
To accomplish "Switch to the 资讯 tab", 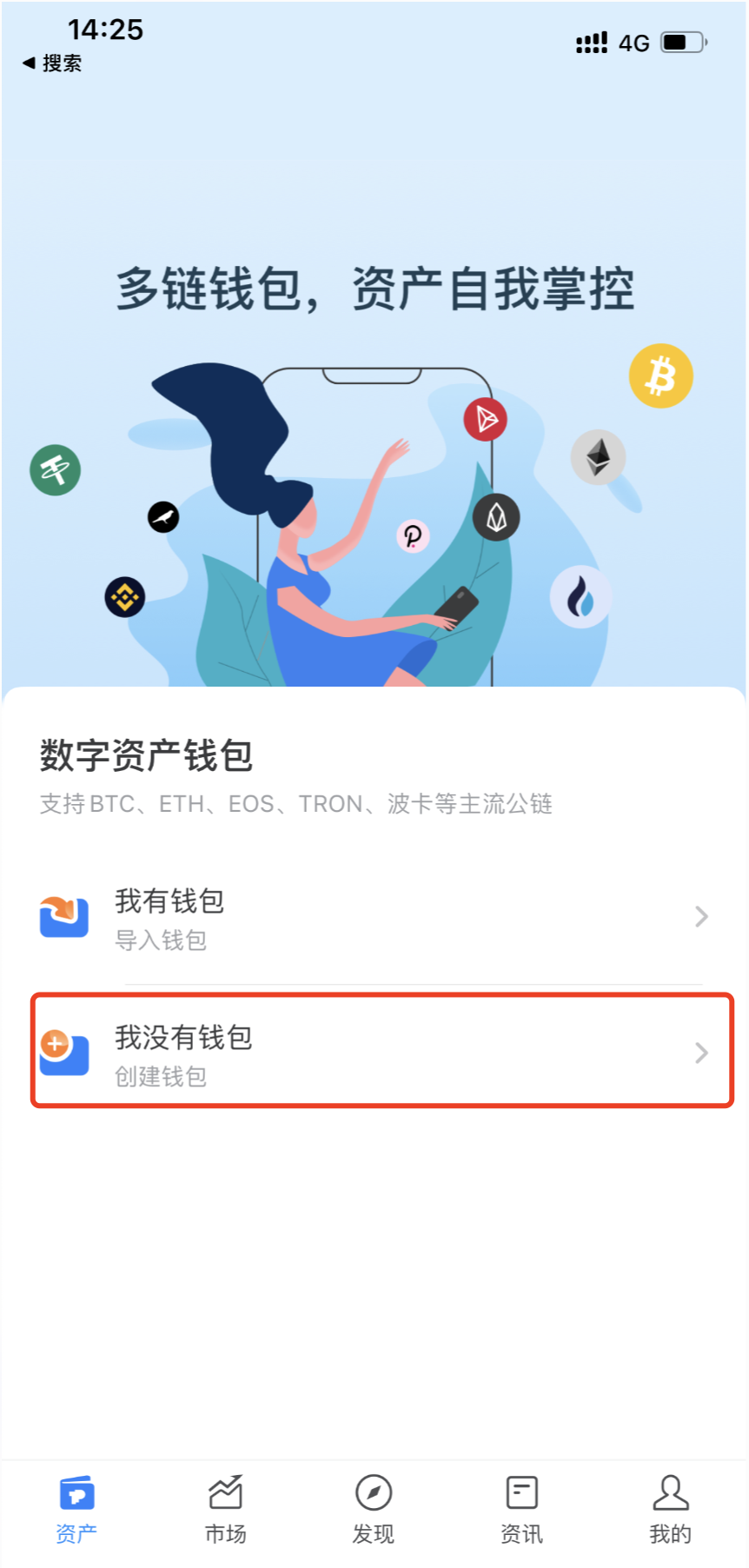I will point(522,1510).
